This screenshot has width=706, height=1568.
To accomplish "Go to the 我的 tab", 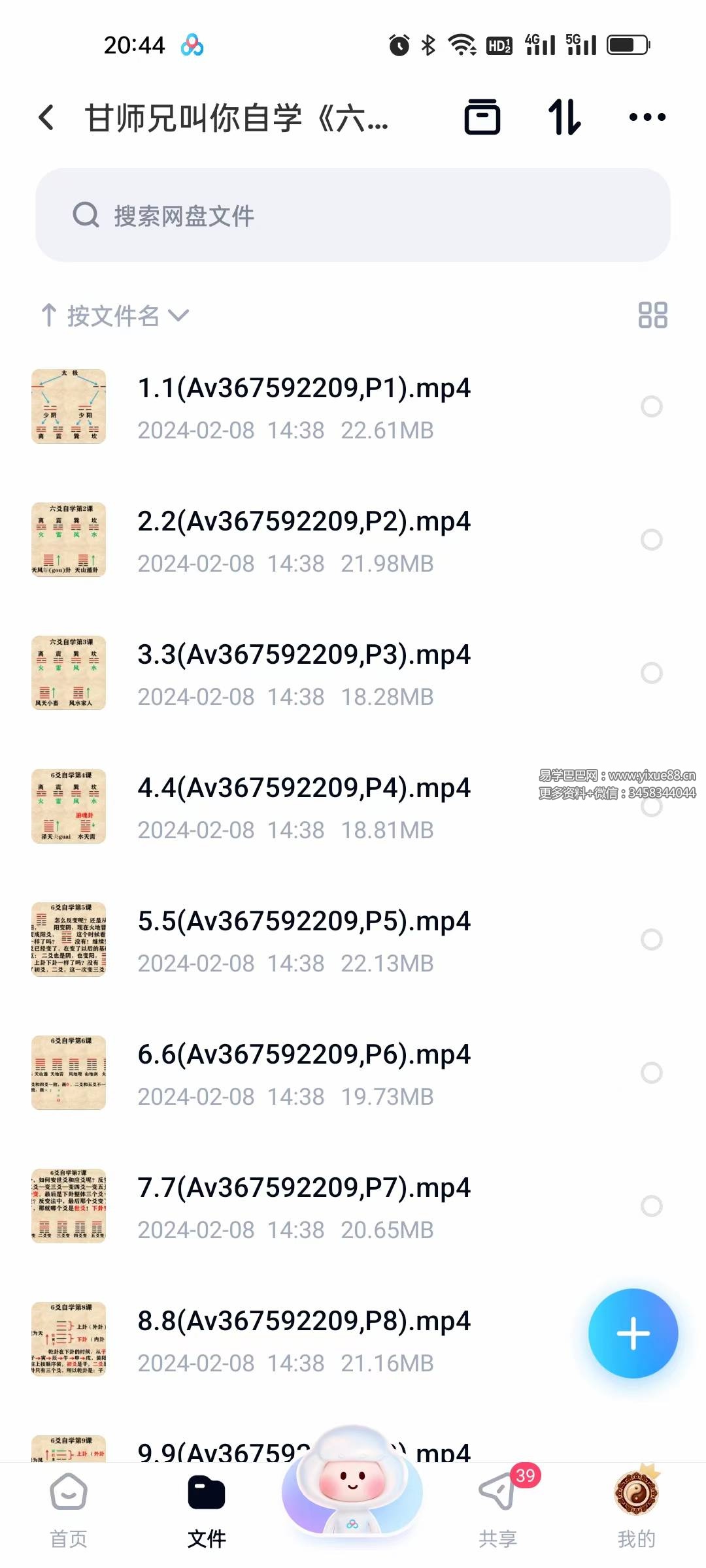I will point(636,1509).
